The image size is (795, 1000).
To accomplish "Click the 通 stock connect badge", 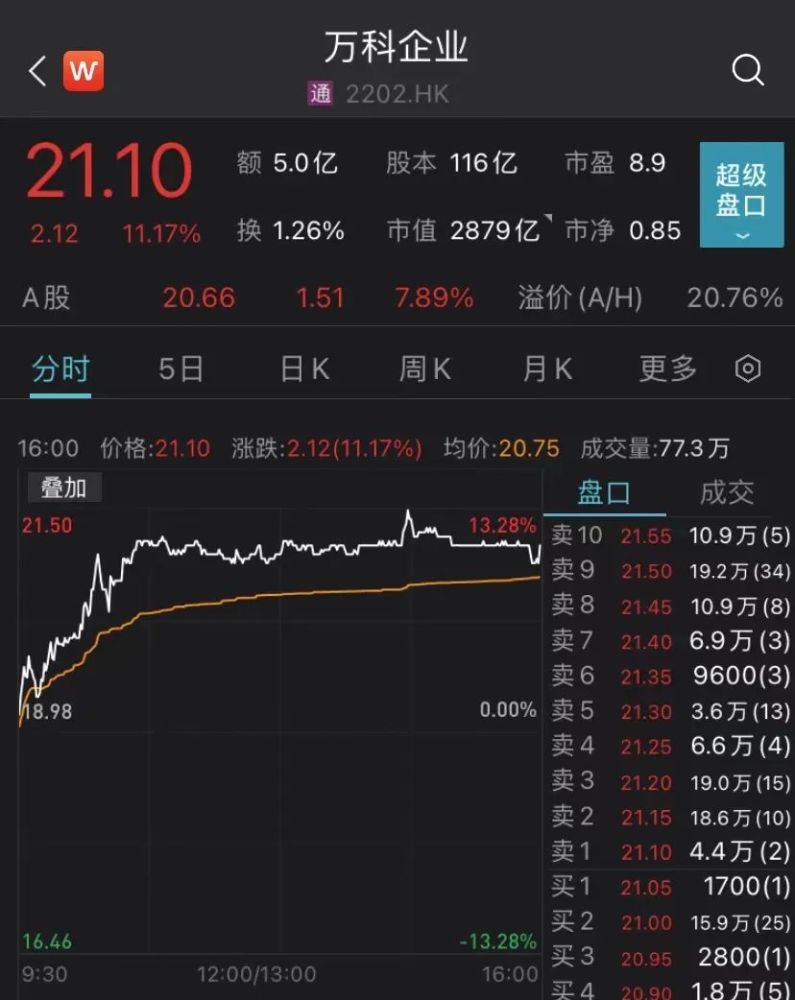I will click(320, 94).
